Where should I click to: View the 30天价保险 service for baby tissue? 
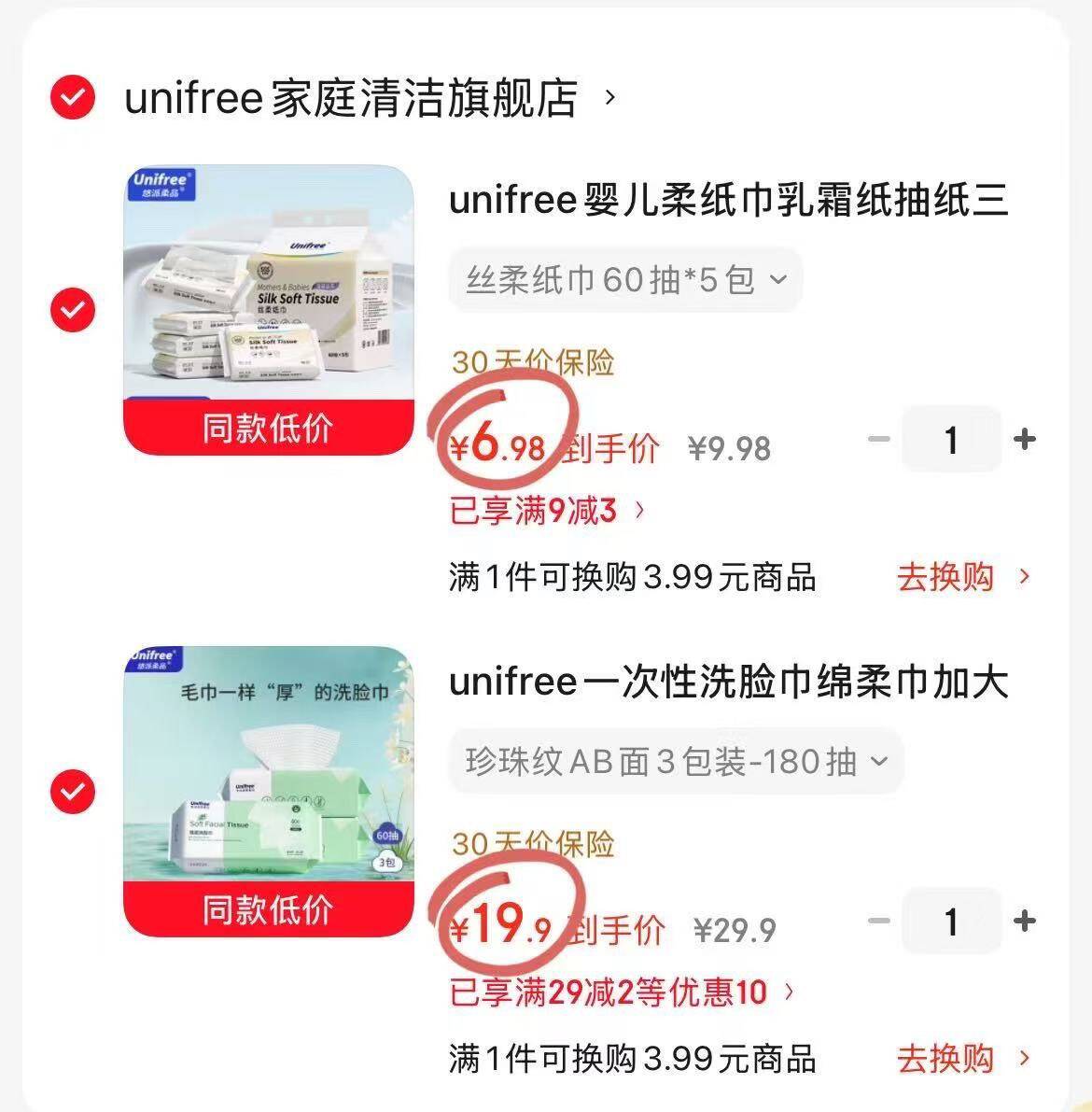tap(532, 364)
